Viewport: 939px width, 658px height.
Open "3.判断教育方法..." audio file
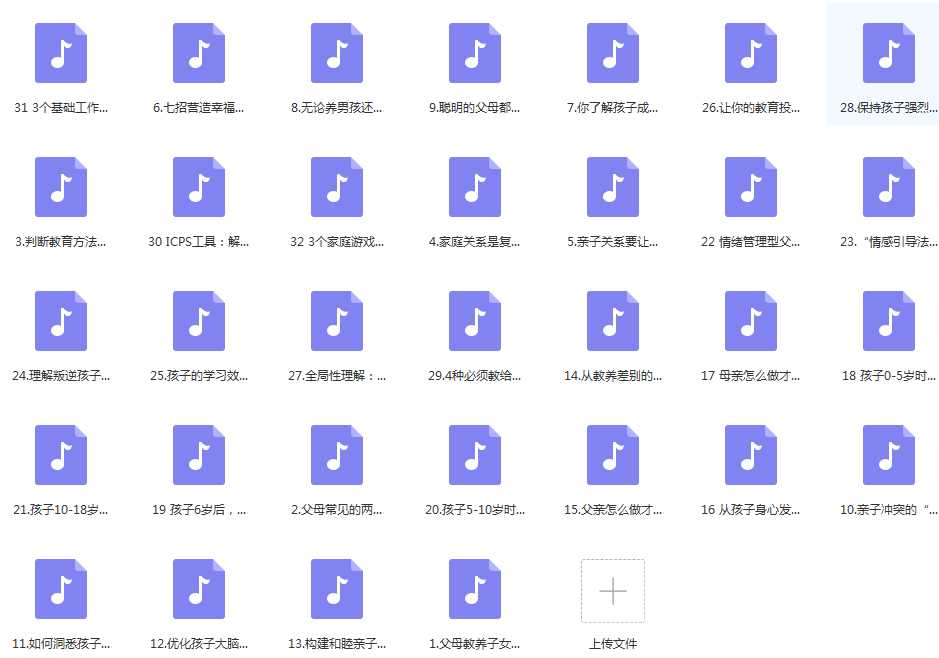(x=61, y=187)
